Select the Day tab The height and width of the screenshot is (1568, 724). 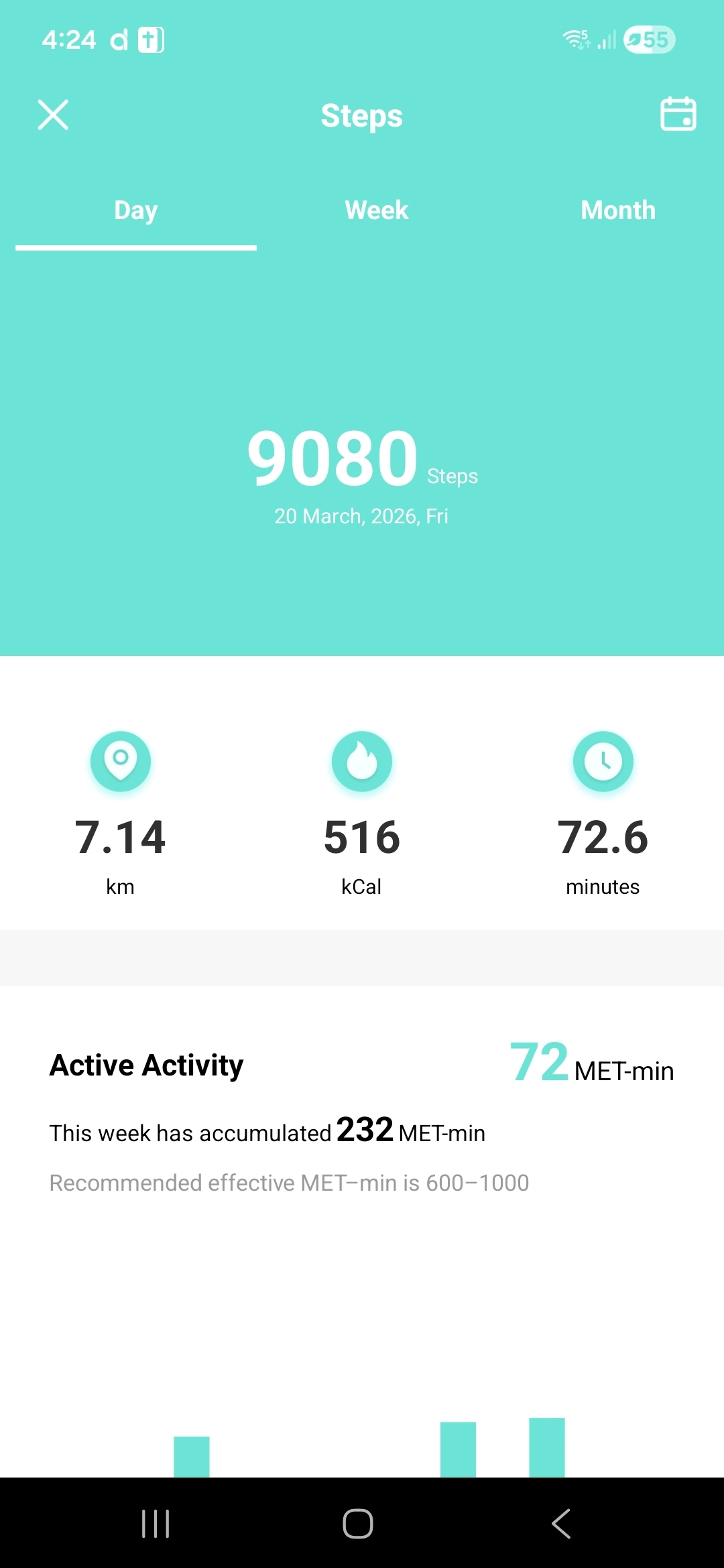[x=136, y=210]
